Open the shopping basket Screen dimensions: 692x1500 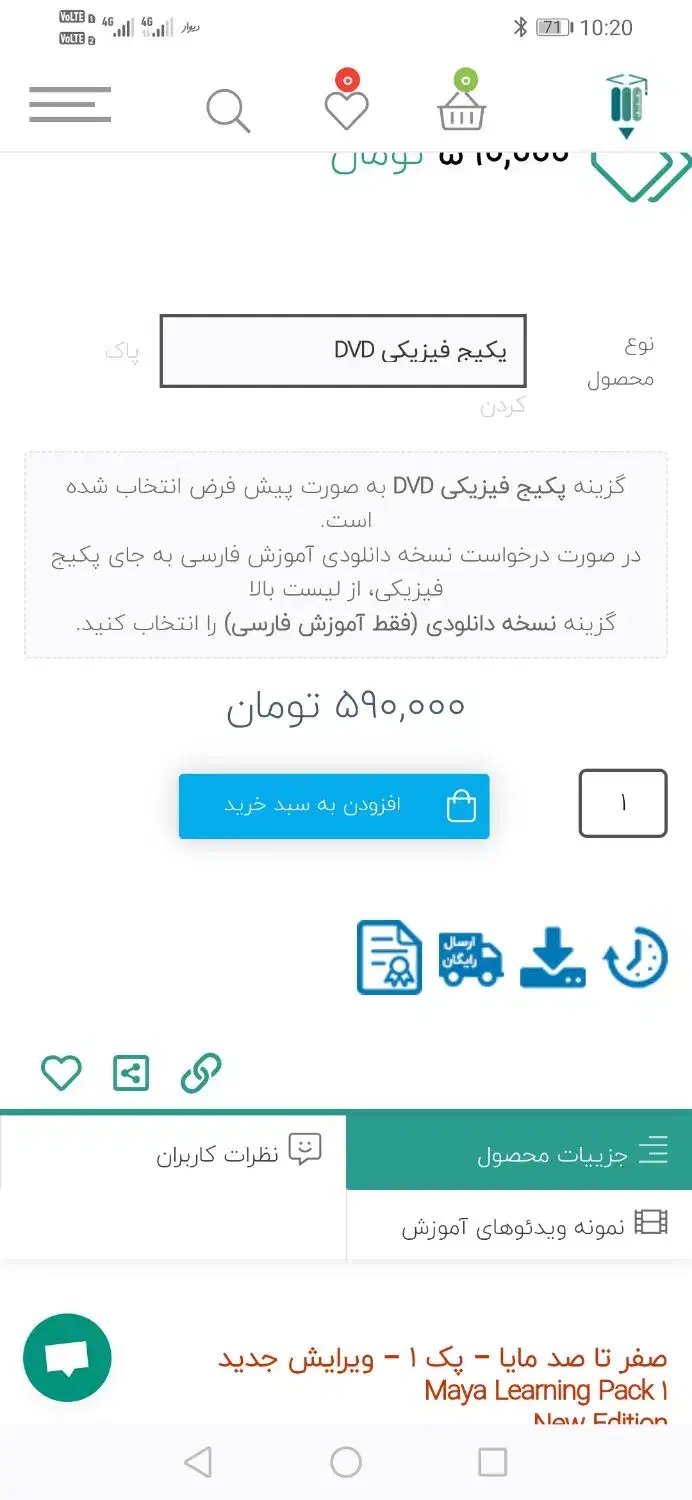click(x=461, y=108)
